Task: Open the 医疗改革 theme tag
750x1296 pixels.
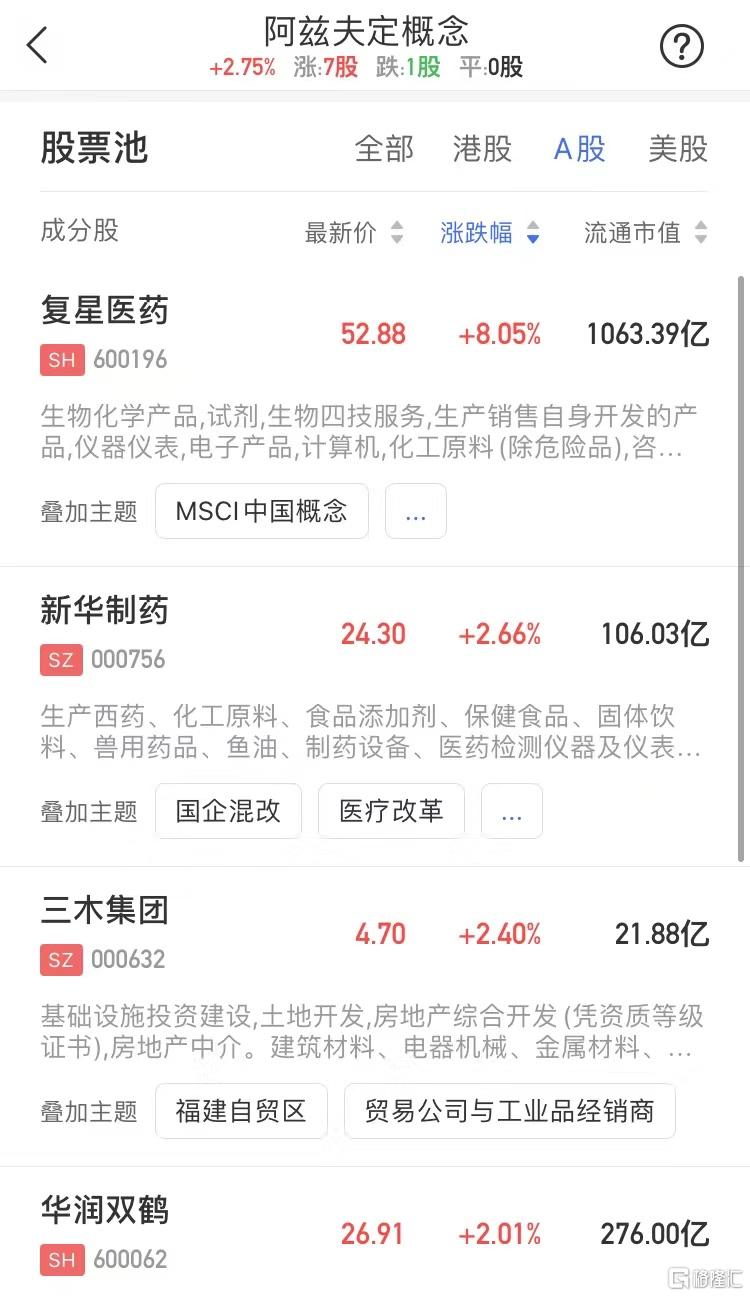Action: (391, 811)
